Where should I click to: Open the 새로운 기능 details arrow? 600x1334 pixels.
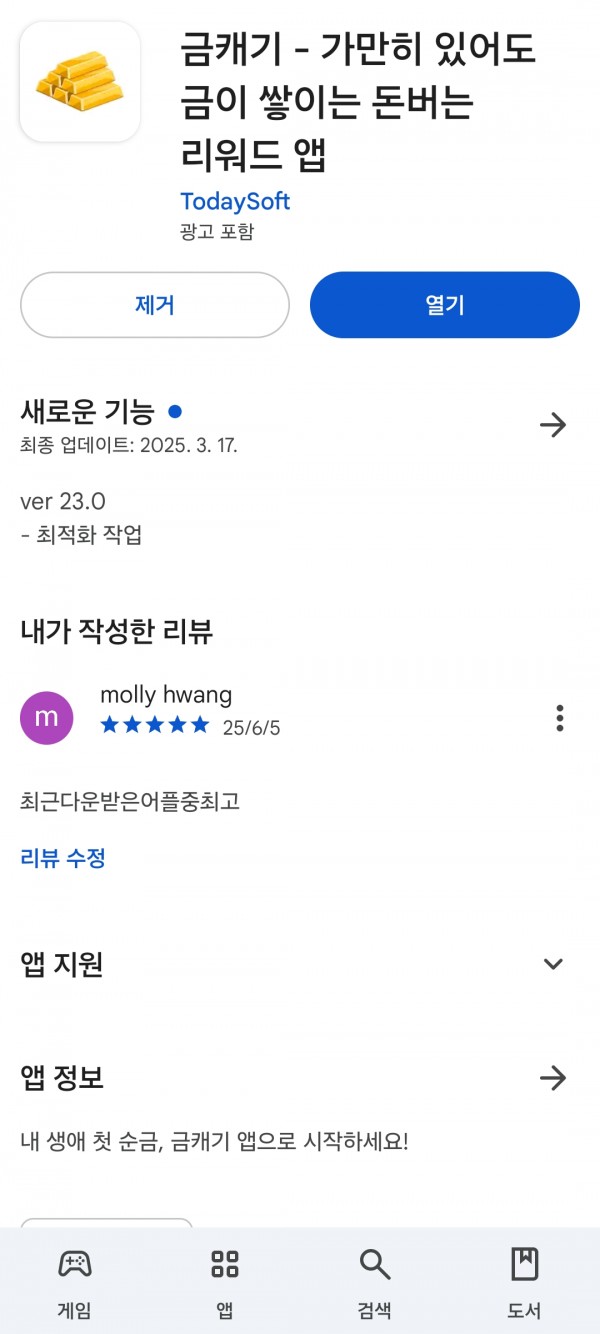click(553, 425)
